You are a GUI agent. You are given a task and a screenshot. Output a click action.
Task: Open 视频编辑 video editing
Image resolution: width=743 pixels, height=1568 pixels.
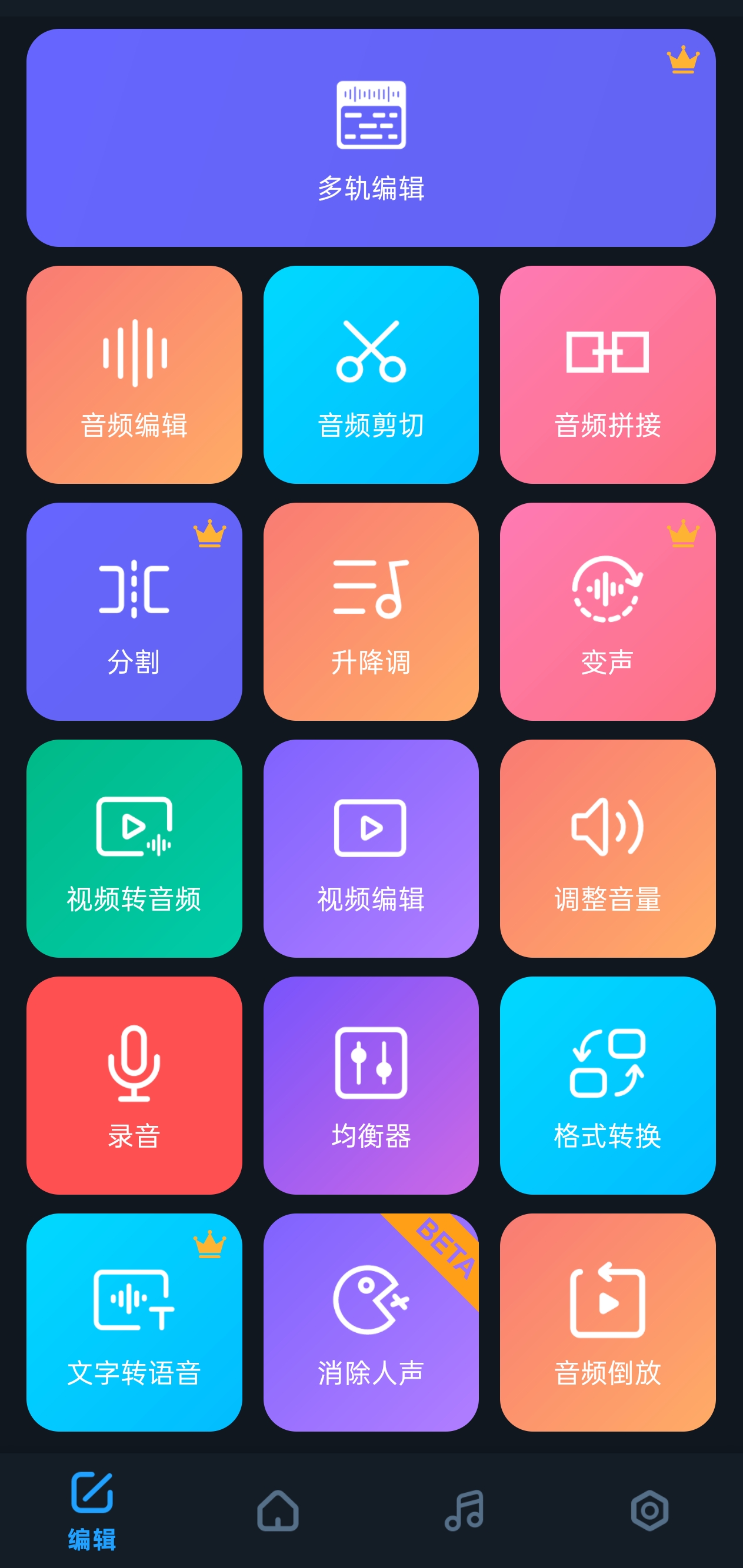point(371,848)
